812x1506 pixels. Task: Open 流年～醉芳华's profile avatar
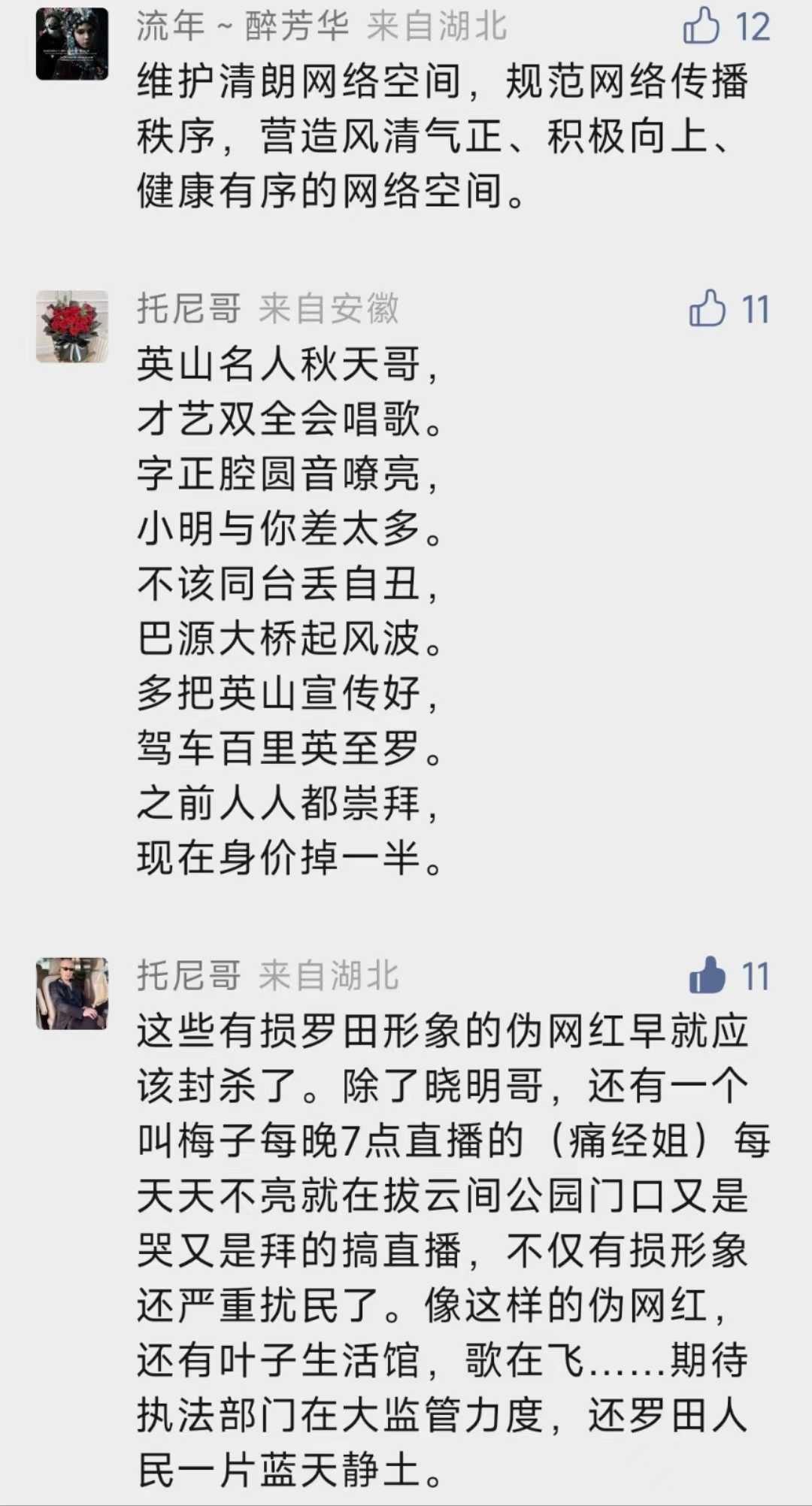pos(72,44)
